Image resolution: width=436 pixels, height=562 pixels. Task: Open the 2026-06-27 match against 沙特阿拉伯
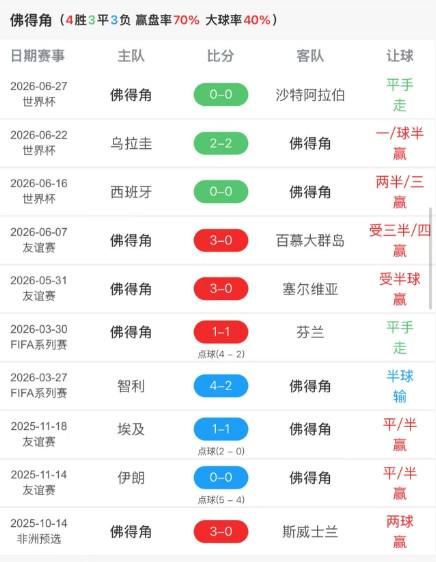pos(218,95)
